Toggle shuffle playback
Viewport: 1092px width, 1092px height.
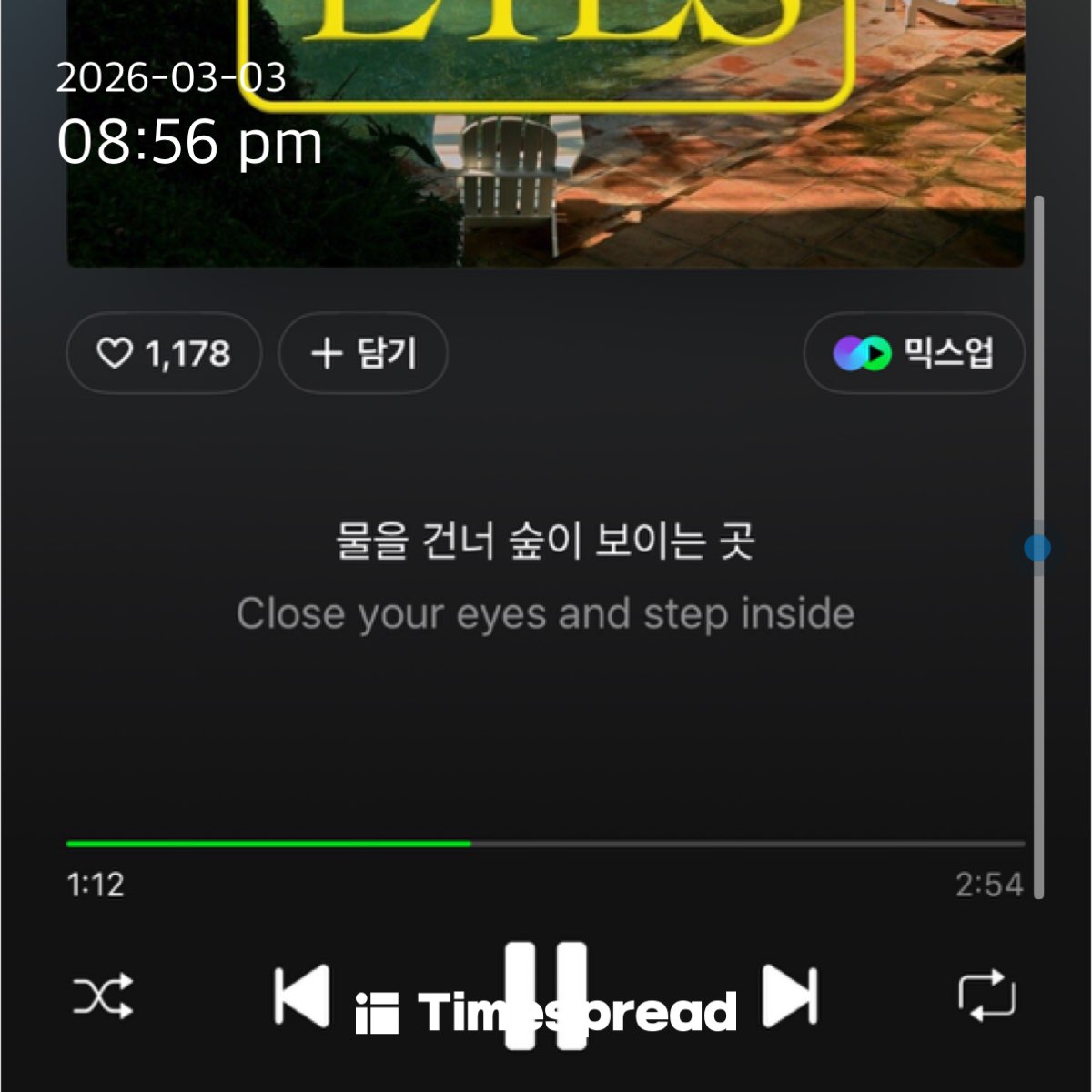click(103, 996)
